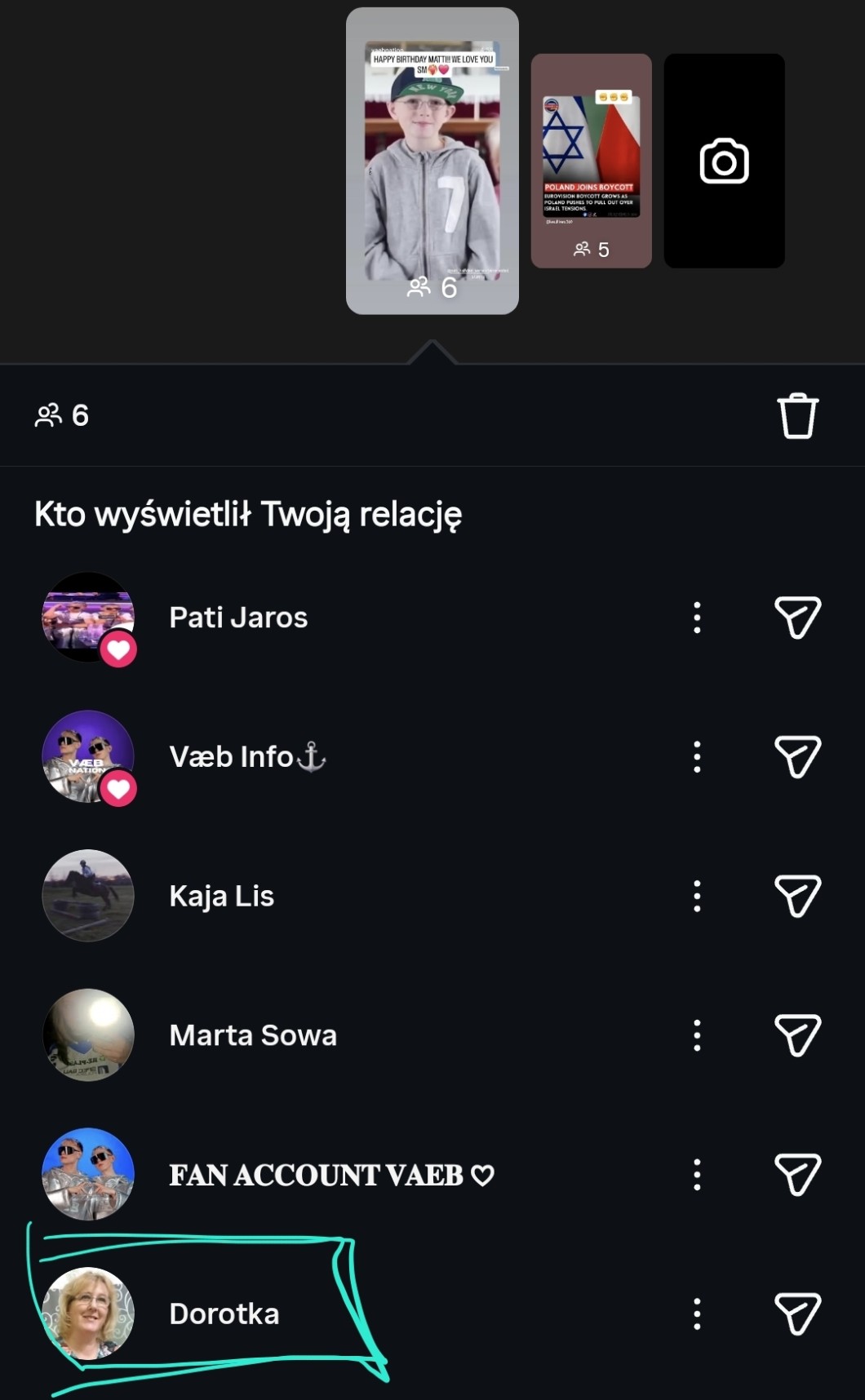
Task: Message FAN ACCOUNT VAEB with send icon
Action: click(797, 1175)
